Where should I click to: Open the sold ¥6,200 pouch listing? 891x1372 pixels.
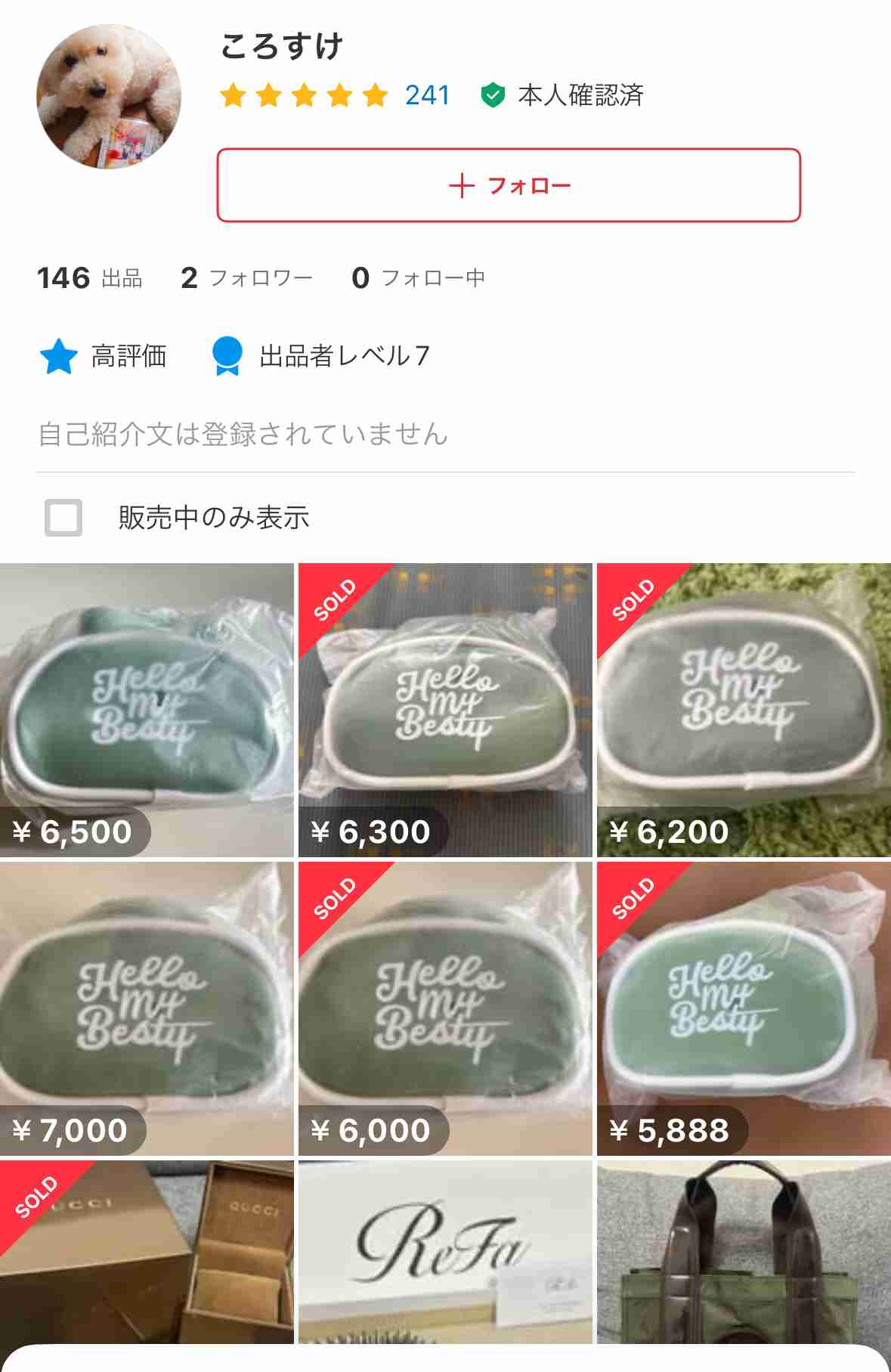[x=744, y=709]
